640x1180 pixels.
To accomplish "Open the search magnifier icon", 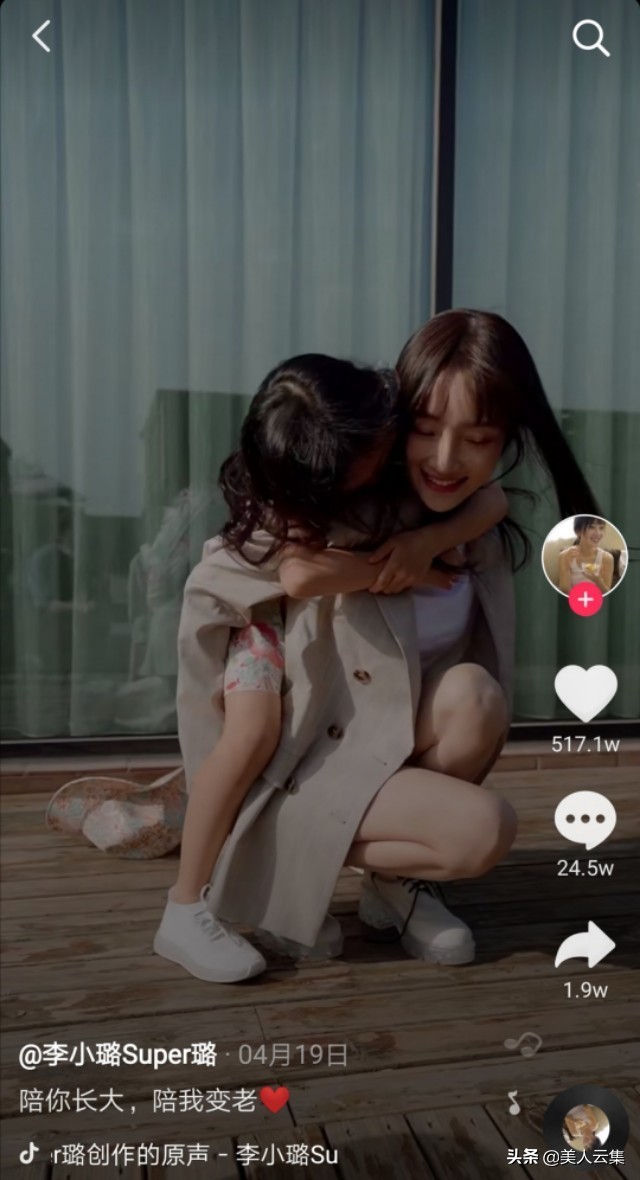I will (590, 38).
